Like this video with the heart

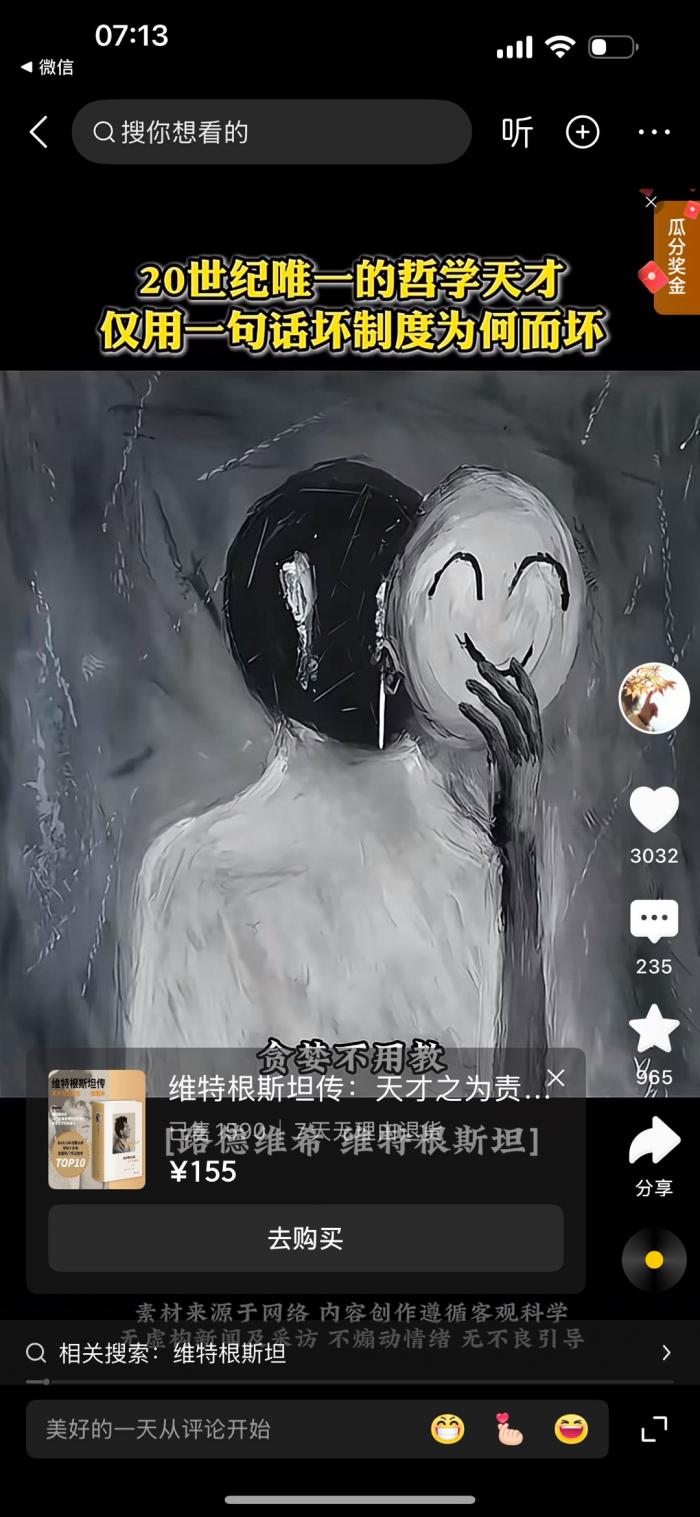click(654, 810)
